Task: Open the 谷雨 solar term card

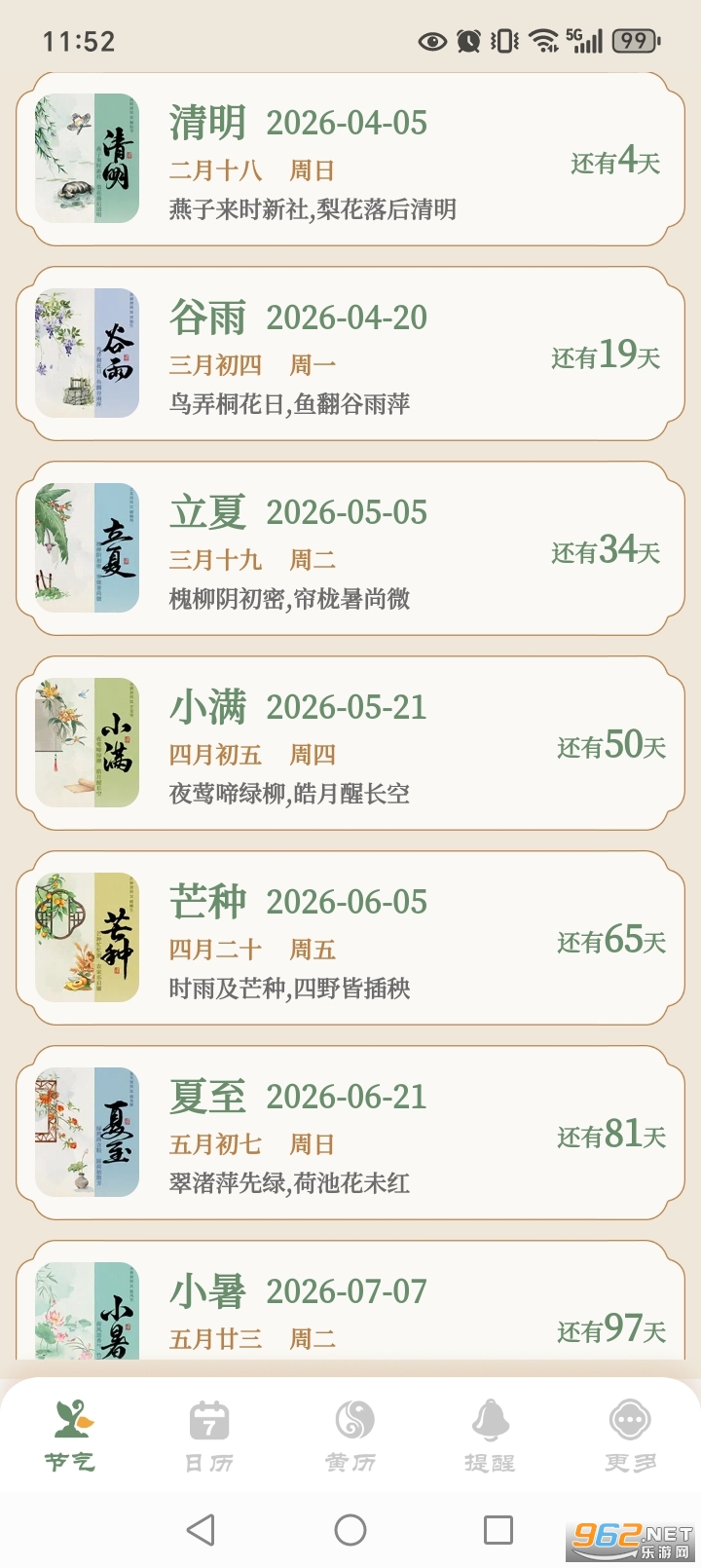Action: coord(350,352)
